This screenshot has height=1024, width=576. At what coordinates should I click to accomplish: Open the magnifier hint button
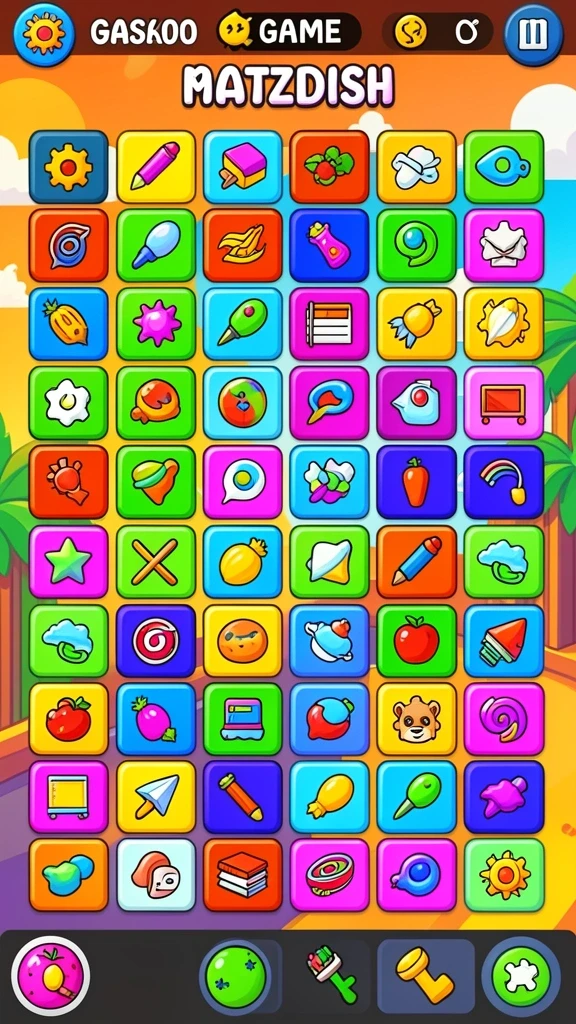tap(50, 976)
